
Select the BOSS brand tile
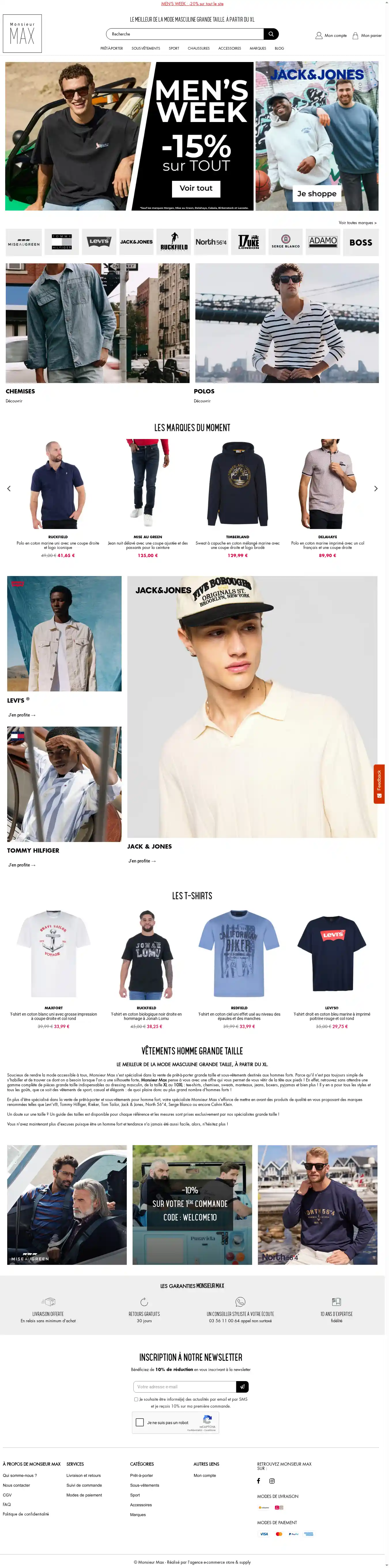[x=360, y=242]
